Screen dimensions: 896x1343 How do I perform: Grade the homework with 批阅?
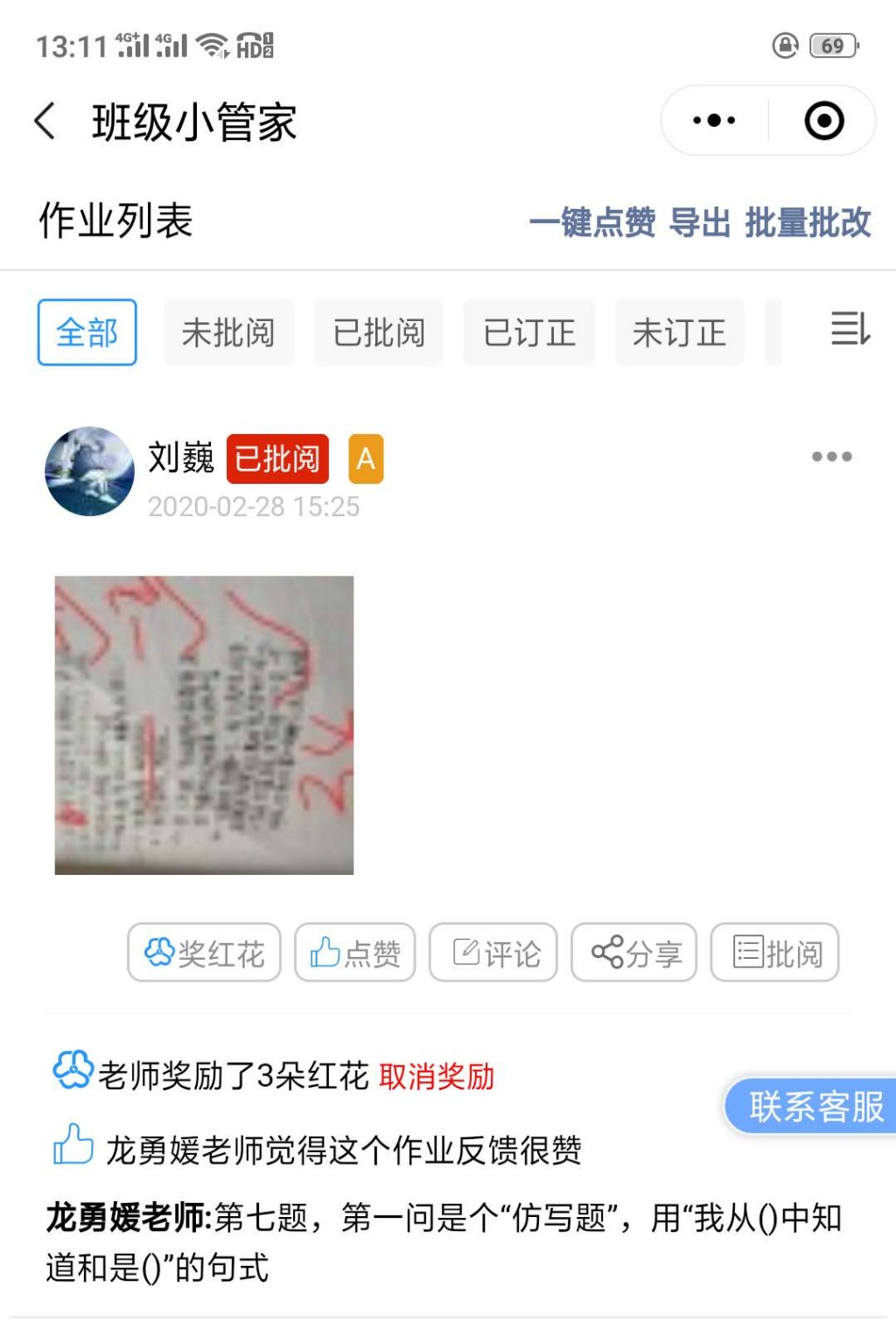click(x=774, y=953)
